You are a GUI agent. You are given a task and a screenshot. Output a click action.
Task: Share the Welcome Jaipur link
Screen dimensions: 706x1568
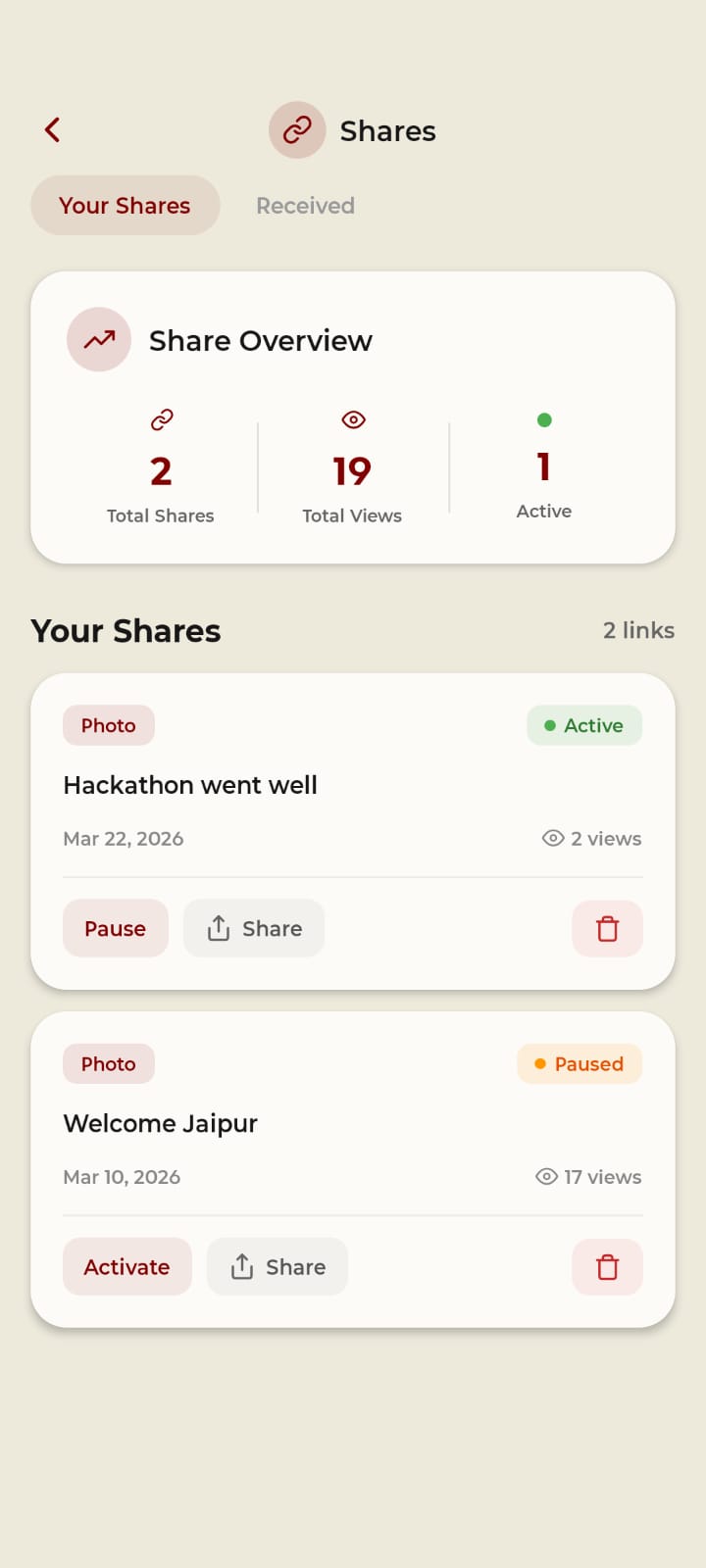point(277,1266)
